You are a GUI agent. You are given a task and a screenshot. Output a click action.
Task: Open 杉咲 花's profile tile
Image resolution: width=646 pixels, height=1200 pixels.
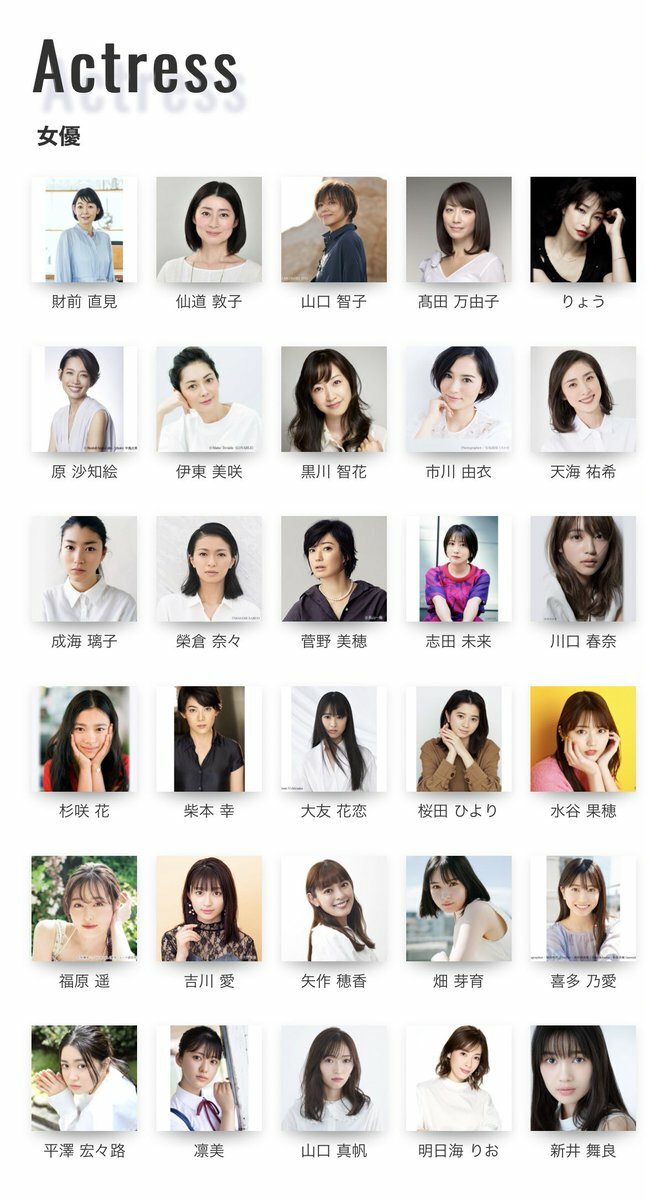(84, 739)
